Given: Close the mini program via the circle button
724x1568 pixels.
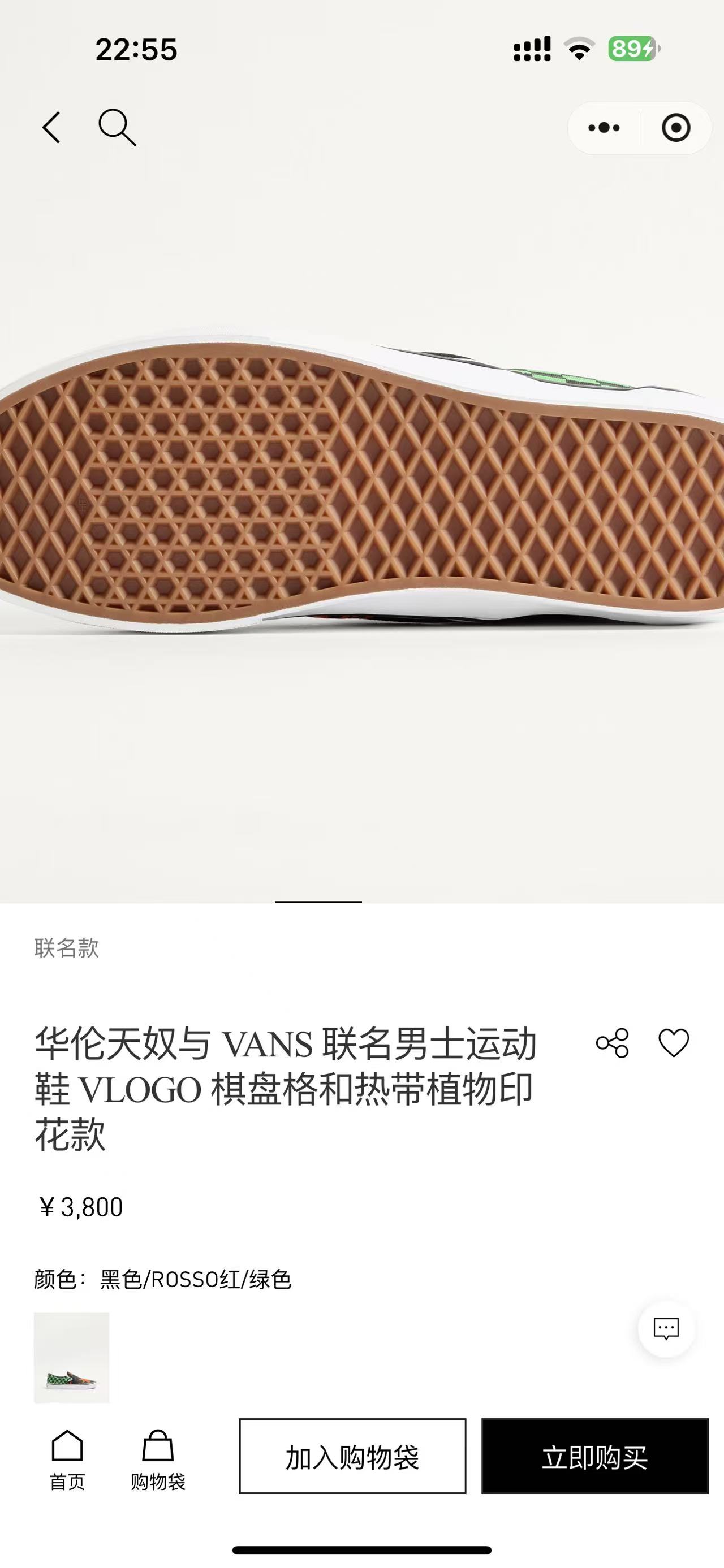Looking at the screenshot, I should pos(676,128).
